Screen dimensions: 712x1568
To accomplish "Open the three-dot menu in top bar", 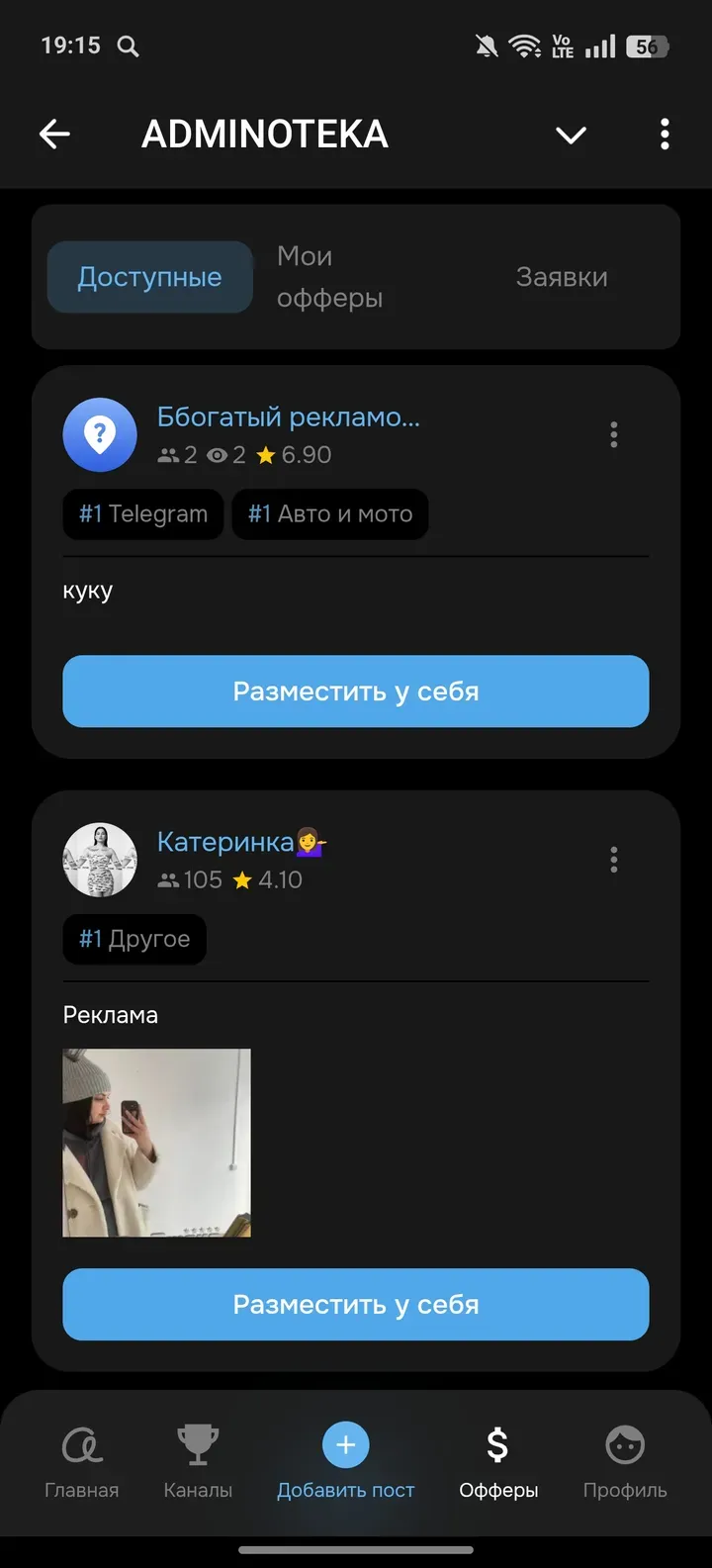I will pyautogui.click(x=664, y=134).
